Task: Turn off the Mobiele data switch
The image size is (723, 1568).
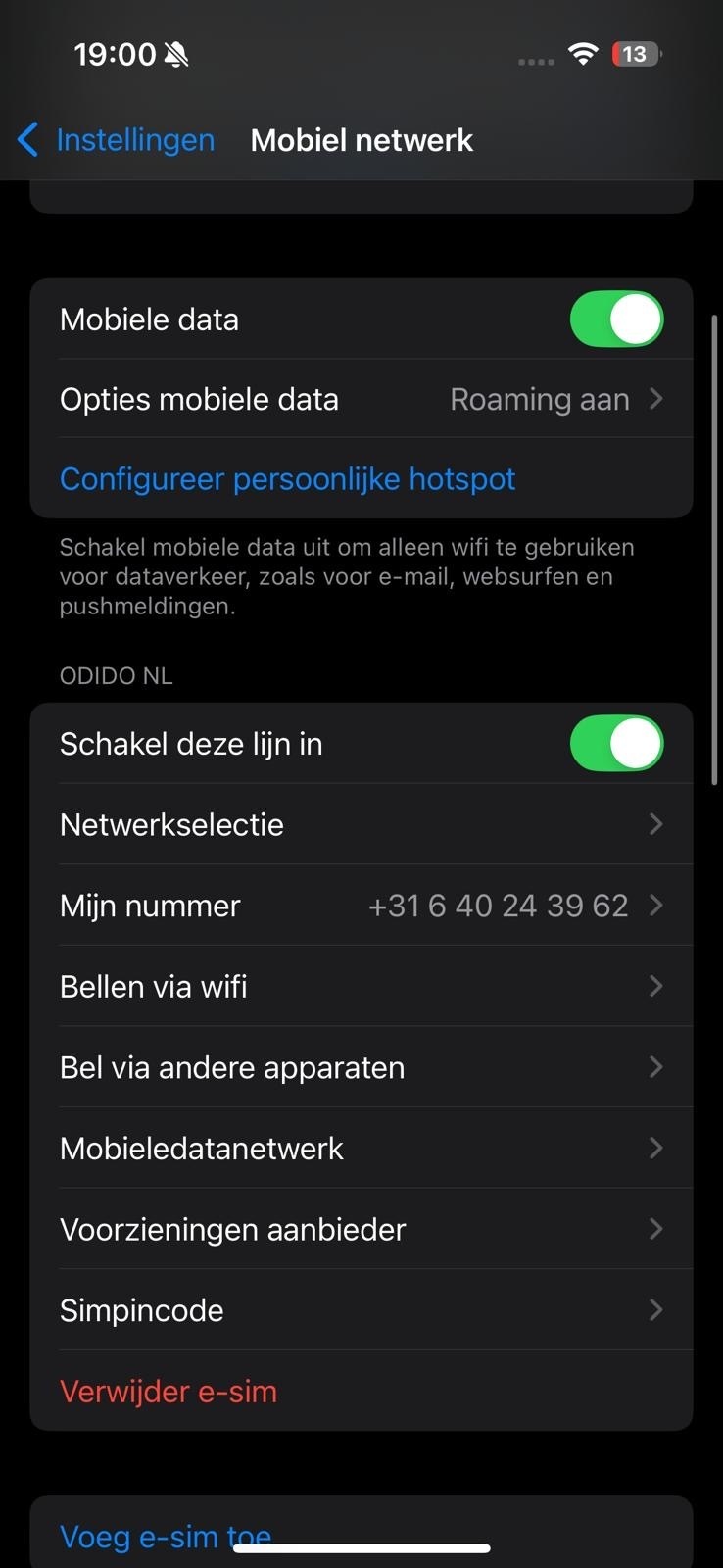Action: pos(616,319)
